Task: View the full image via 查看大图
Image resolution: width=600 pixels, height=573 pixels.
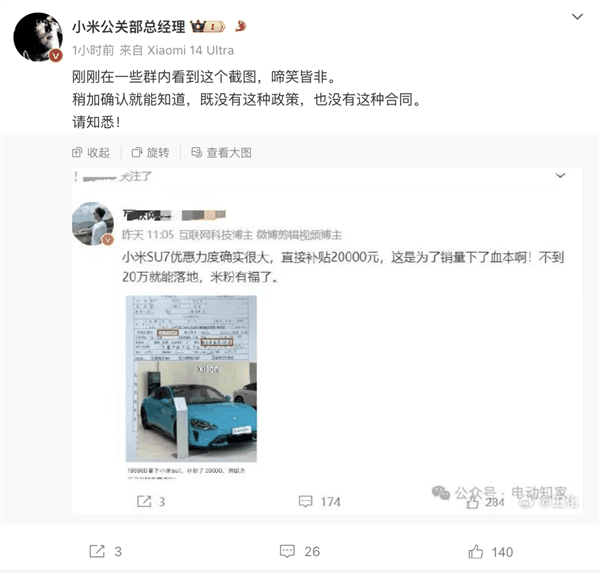Action: pyautogui.click(x=220, y=152)
